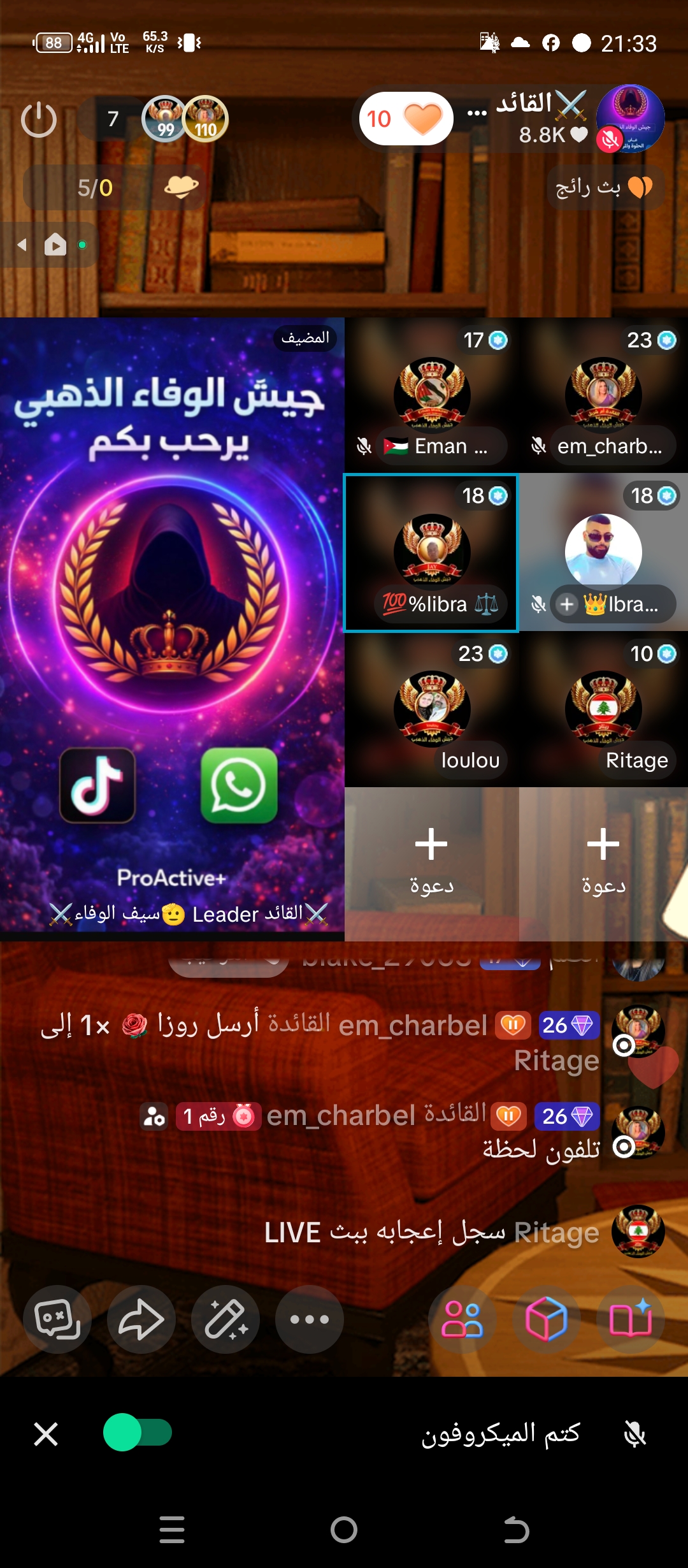The width and height of the screenshot is (688, 1568).
Task: Open the viewers list showing 7
Action: click(113, 119)
